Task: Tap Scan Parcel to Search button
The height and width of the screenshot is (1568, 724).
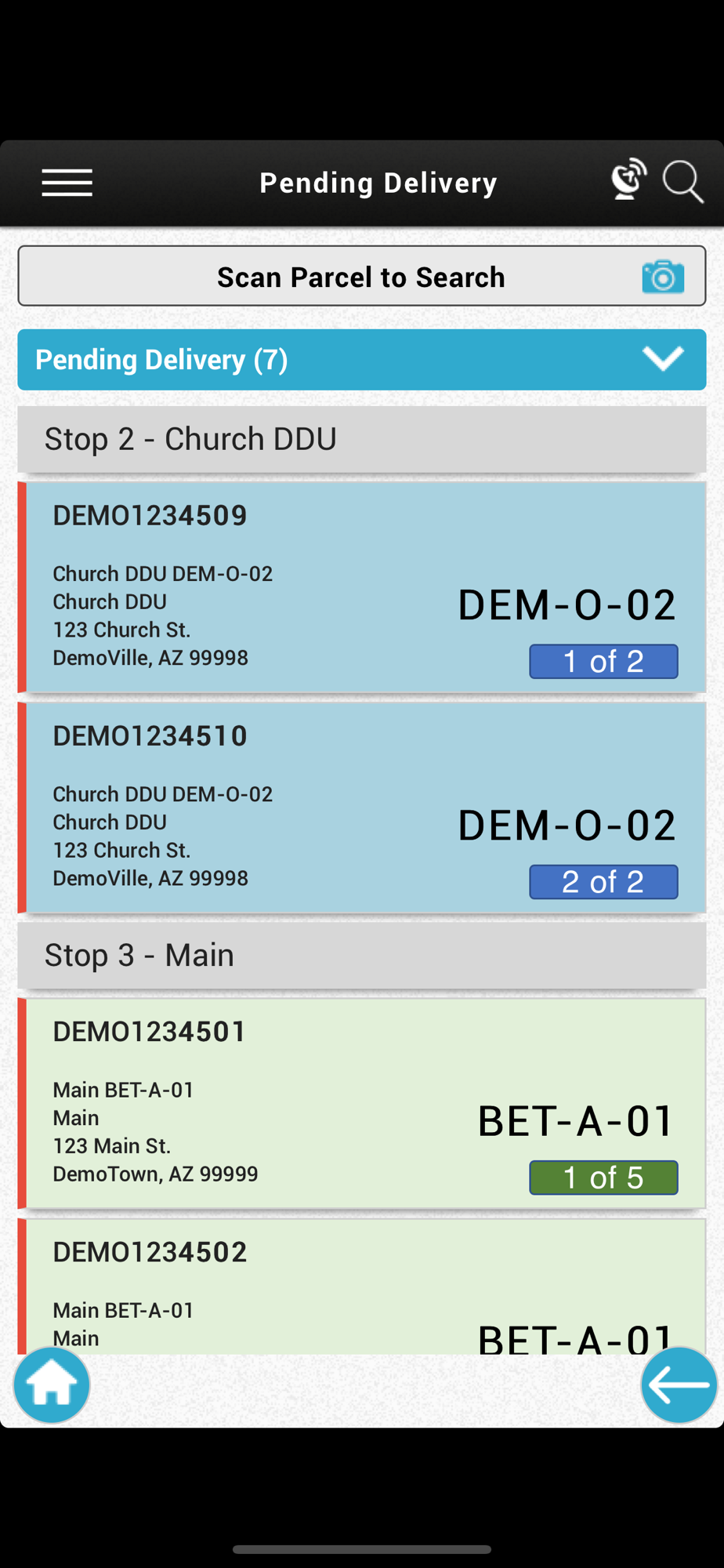Action: tap(362, 276)
